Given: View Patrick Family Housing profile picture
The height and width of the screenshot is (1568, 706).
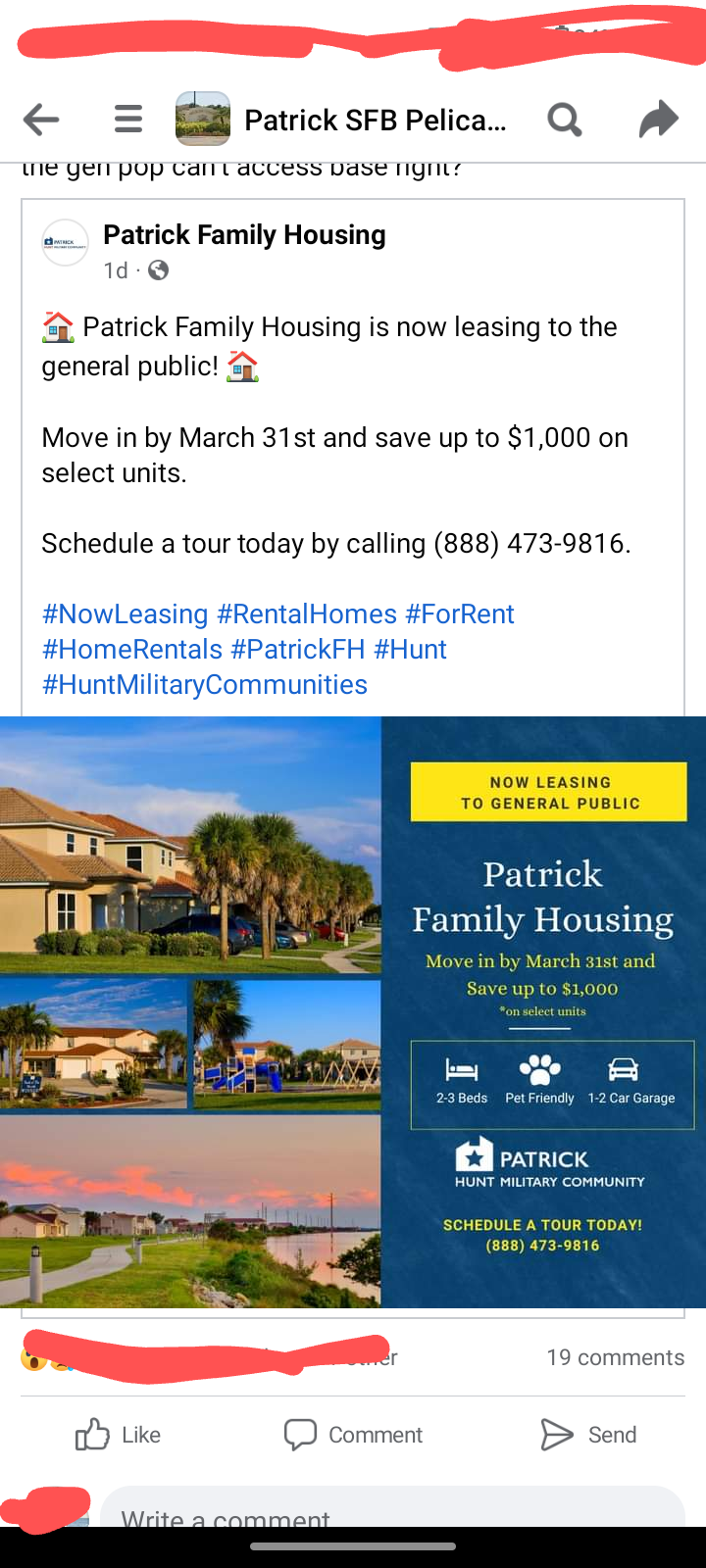Looking at the screenshot, I should (66, 242).
